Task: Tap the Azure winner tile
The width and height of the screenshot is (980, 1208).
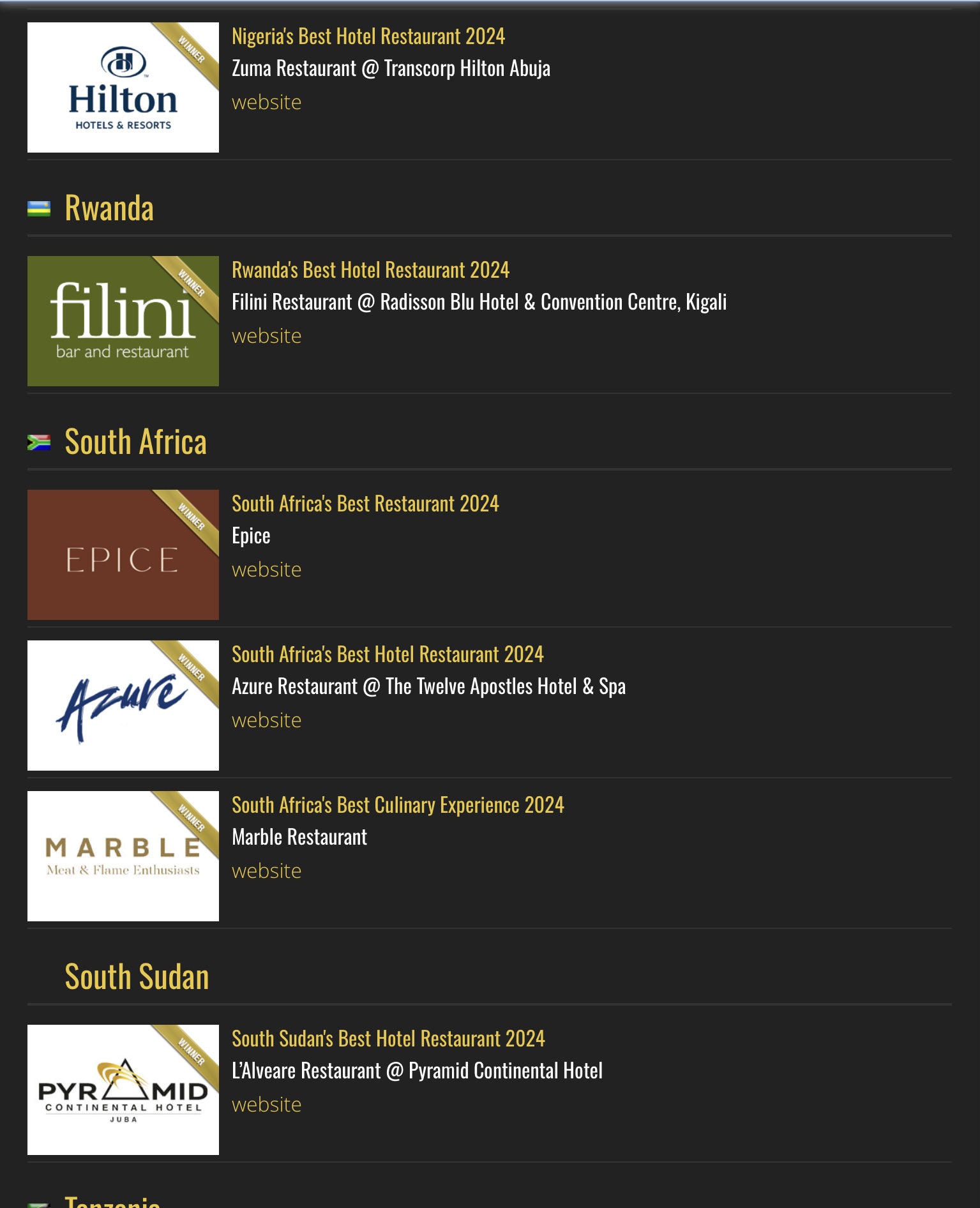Action: point(123,706)
